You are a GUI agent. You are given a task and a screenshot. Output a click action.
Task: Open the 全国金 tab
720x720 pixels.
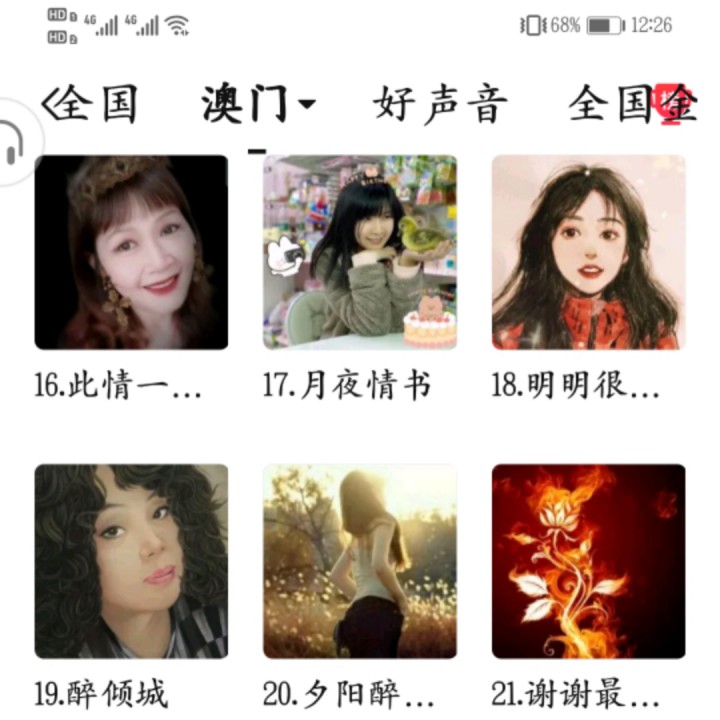click(630, 104)
